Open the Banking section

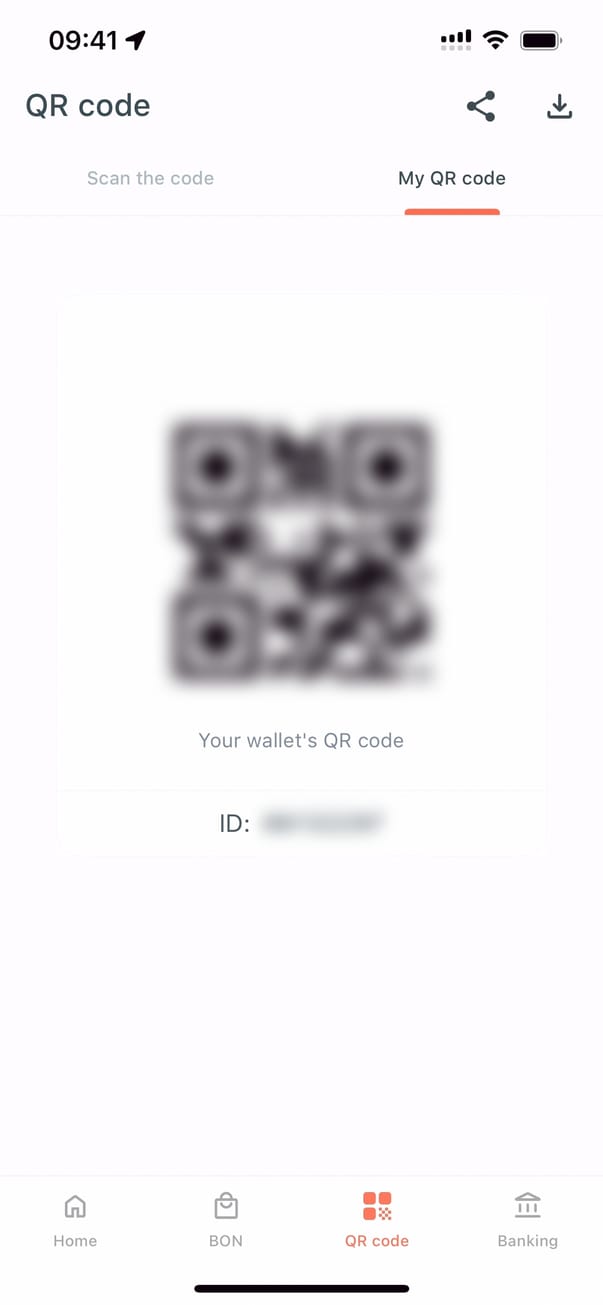click(x=527, y=1220)
